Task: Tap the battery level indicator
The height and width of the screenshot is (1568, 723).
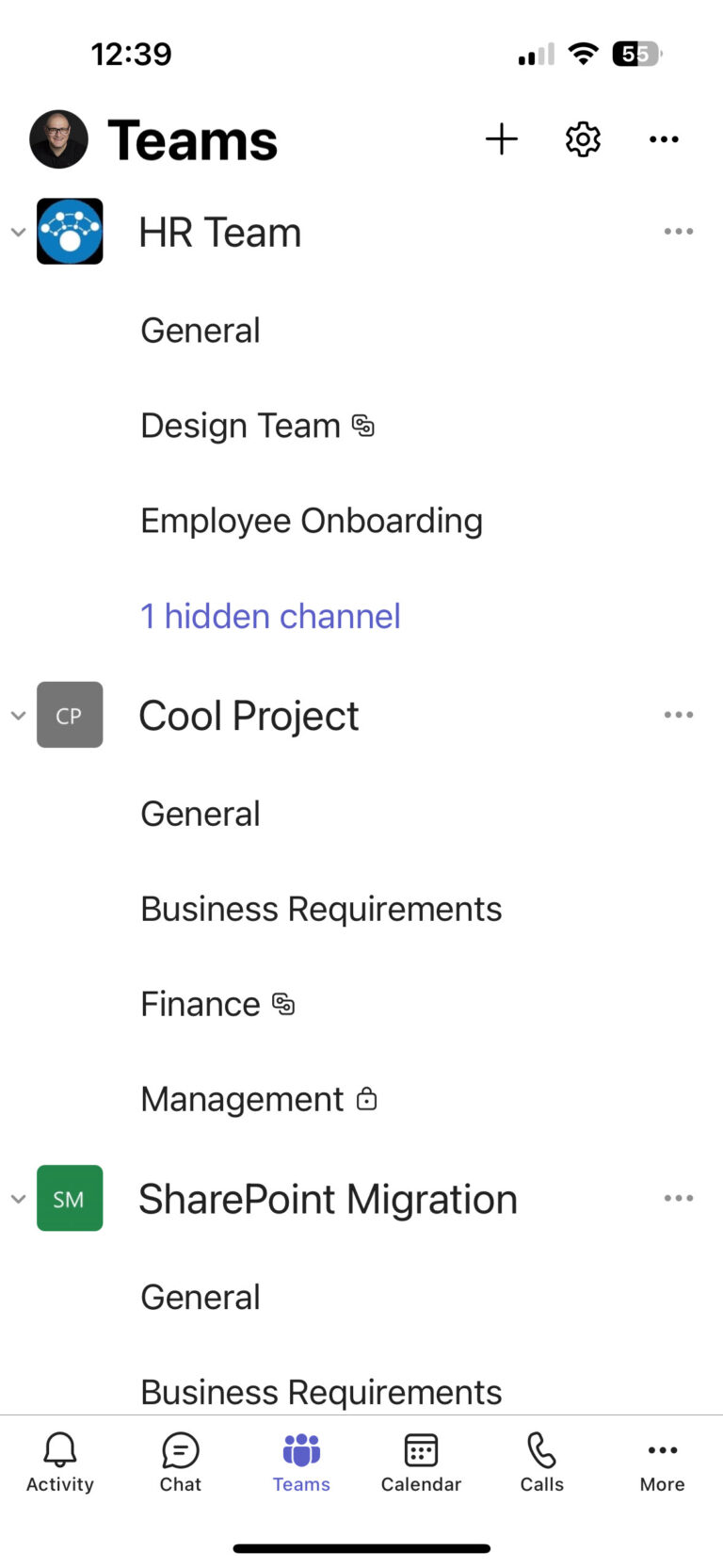Action: (635, 54)
